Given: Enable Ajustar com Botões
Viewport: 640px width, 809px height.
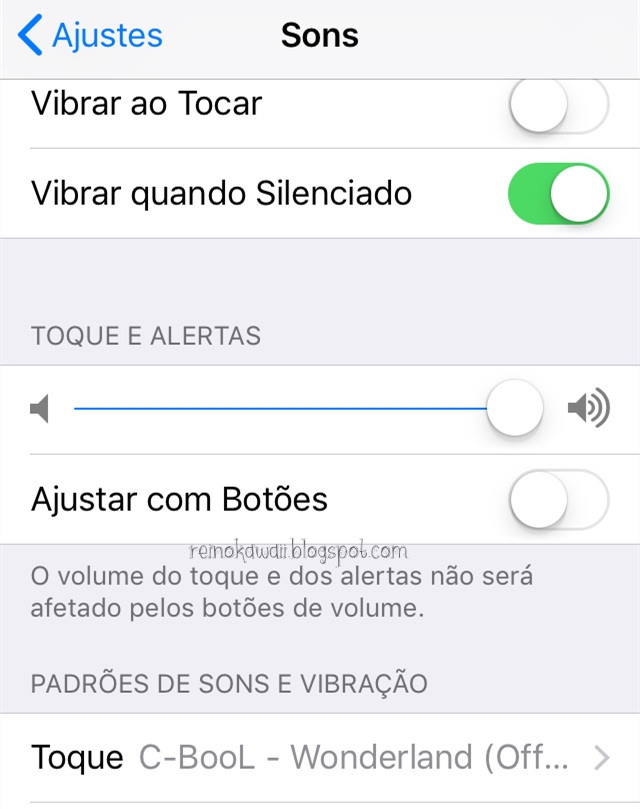Looking at the screenshot, I should (x=559, y=499).
